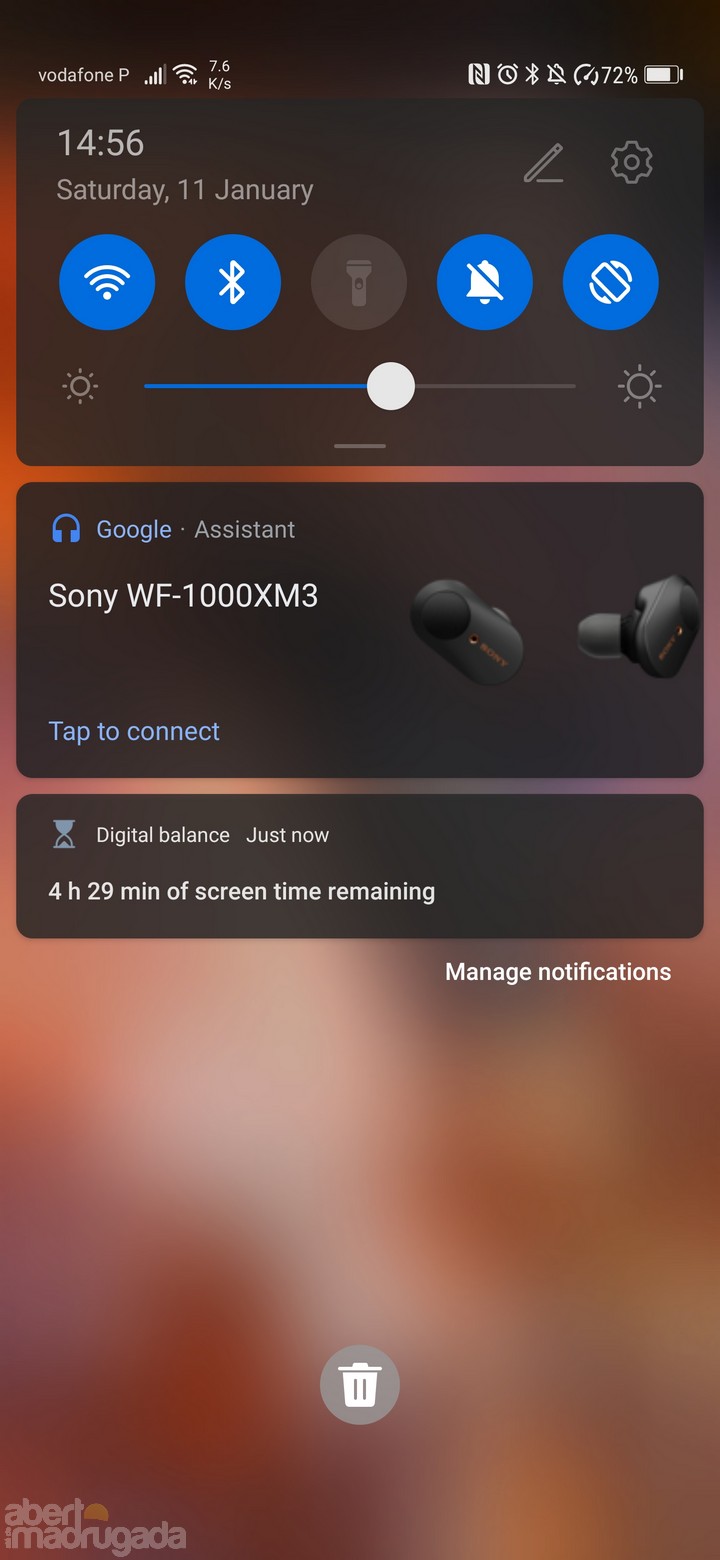The width and height of the screenshot is (720, 1560).
Task: Clear all notifications with the trash button
Action: tap(360, 1385)
